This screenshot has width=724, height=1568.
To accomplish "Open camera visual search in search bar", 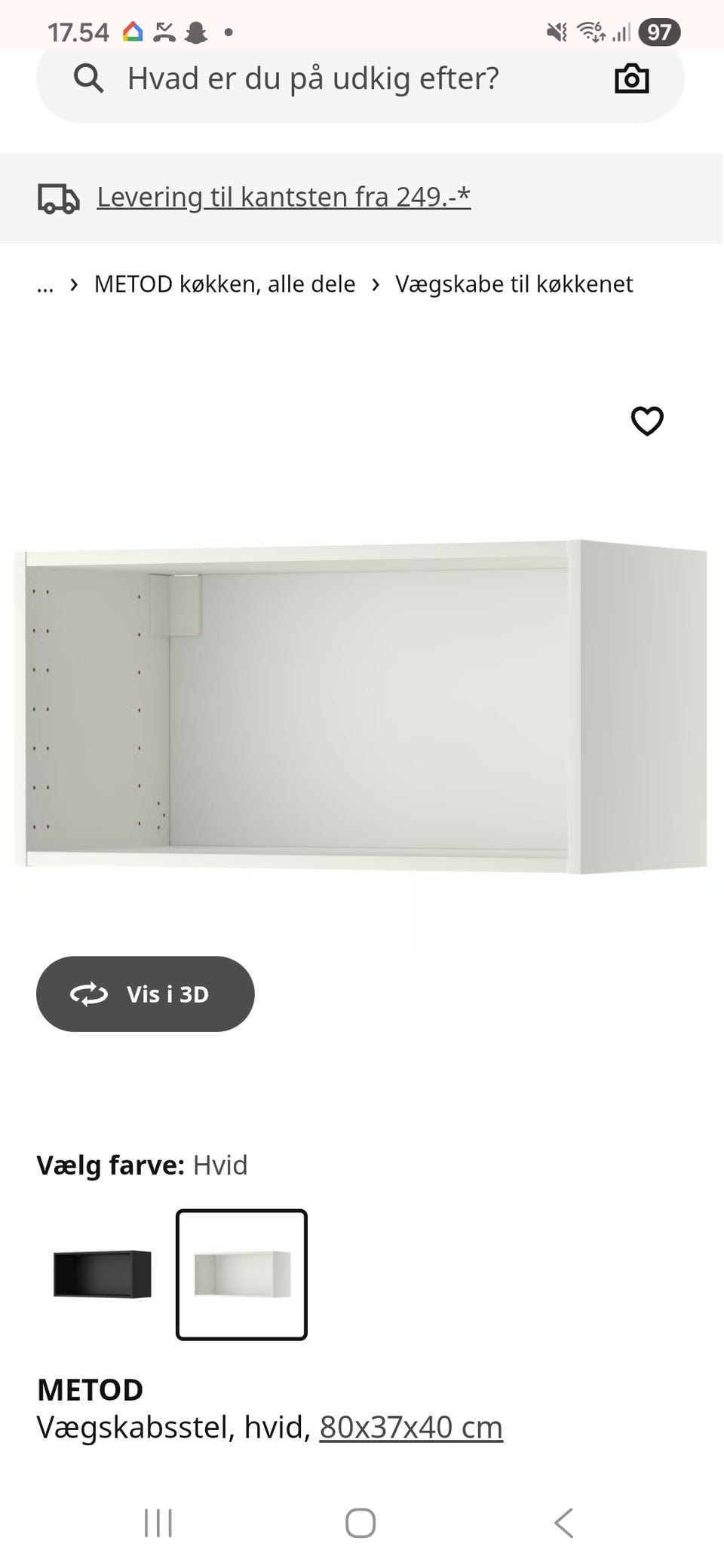I will click(x=630, y=78).
